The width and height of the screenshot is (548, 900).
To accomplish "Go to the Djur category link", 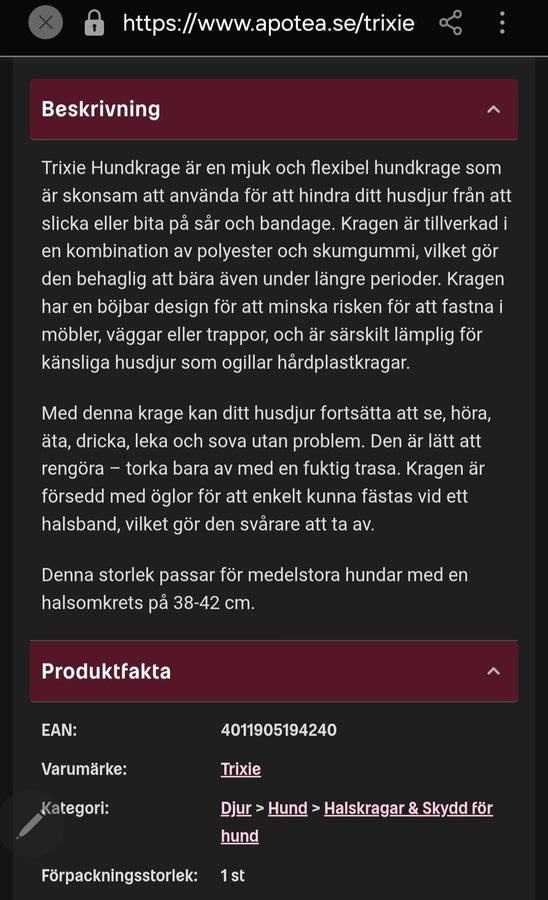I will click(x=236, y=808).
